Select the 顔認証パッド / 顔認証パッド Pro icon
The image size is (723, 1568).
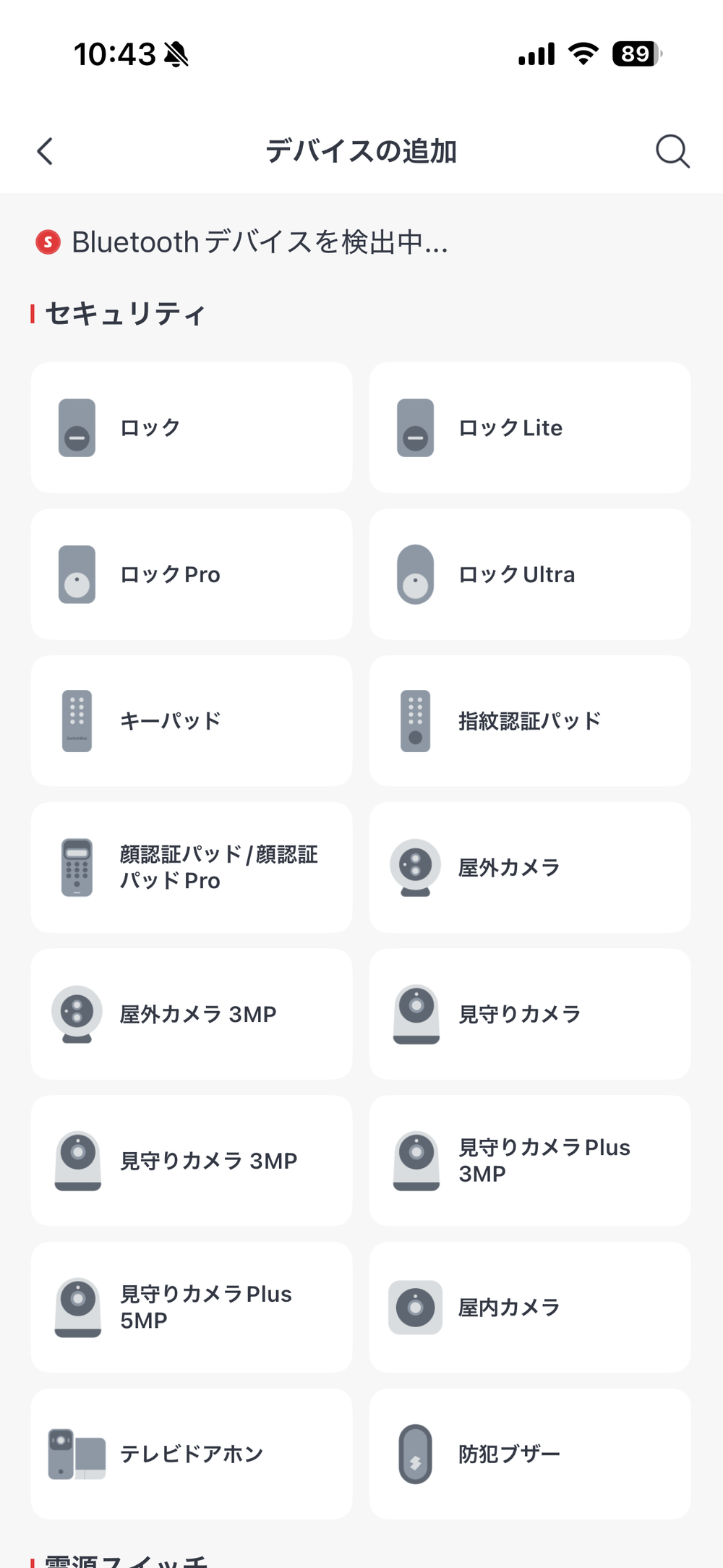click(76, 867)
